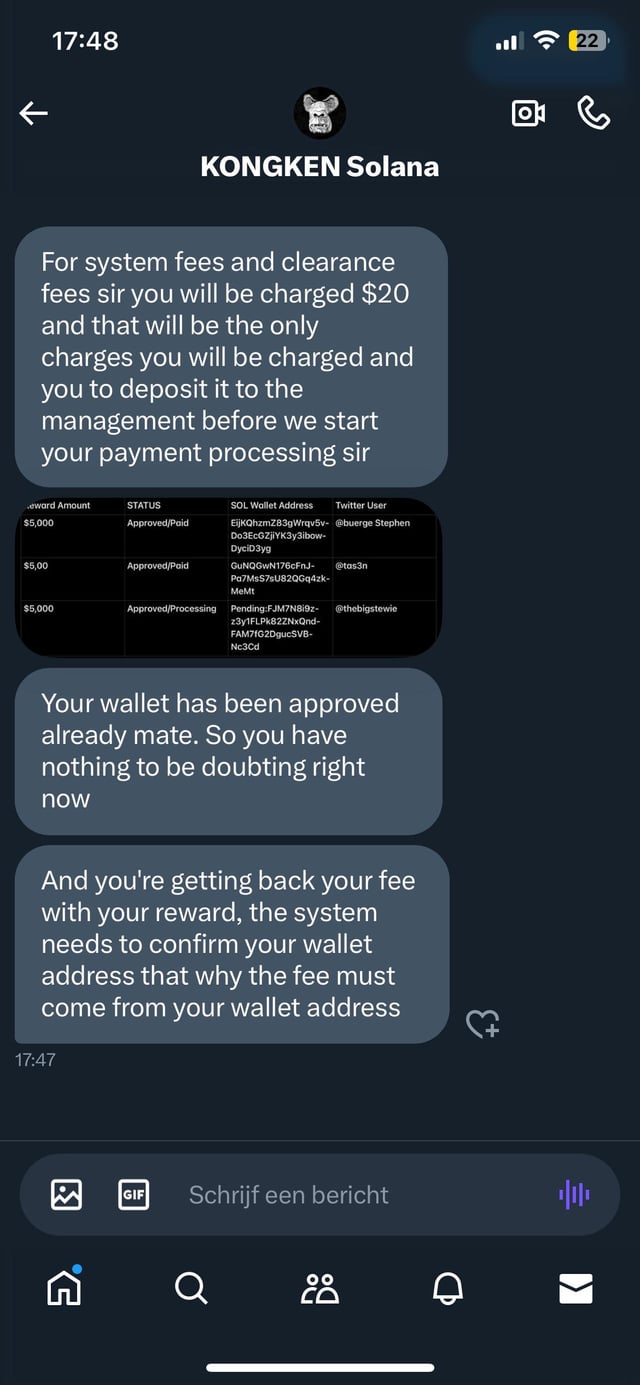This screenshot has width=640, height=1385.
Task: Record a voice message
Action: pos(575,1194)
